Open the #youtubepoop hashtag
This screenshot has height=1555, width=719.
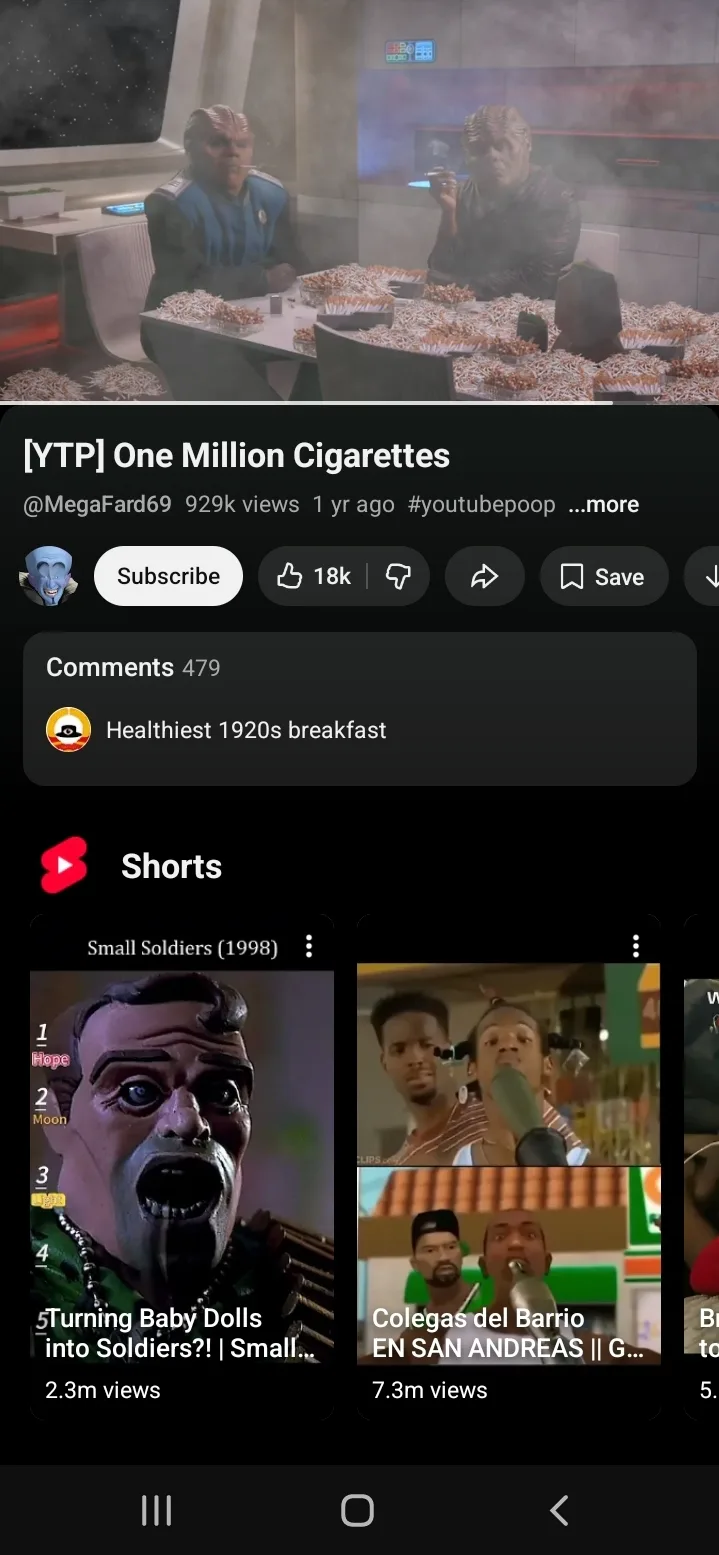click(x=481, y=505)
